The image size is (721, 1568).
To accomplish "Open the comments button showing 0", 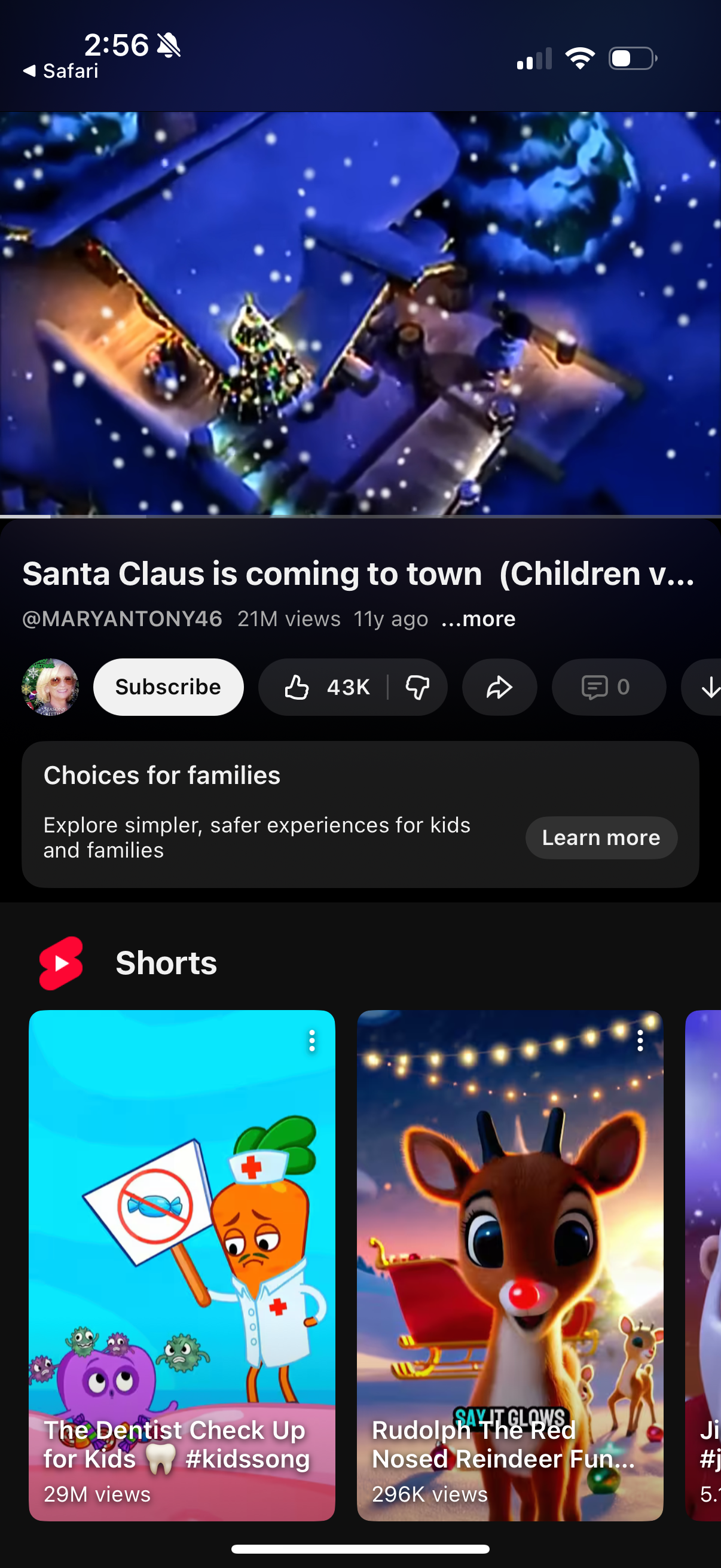I will (607, 687).
